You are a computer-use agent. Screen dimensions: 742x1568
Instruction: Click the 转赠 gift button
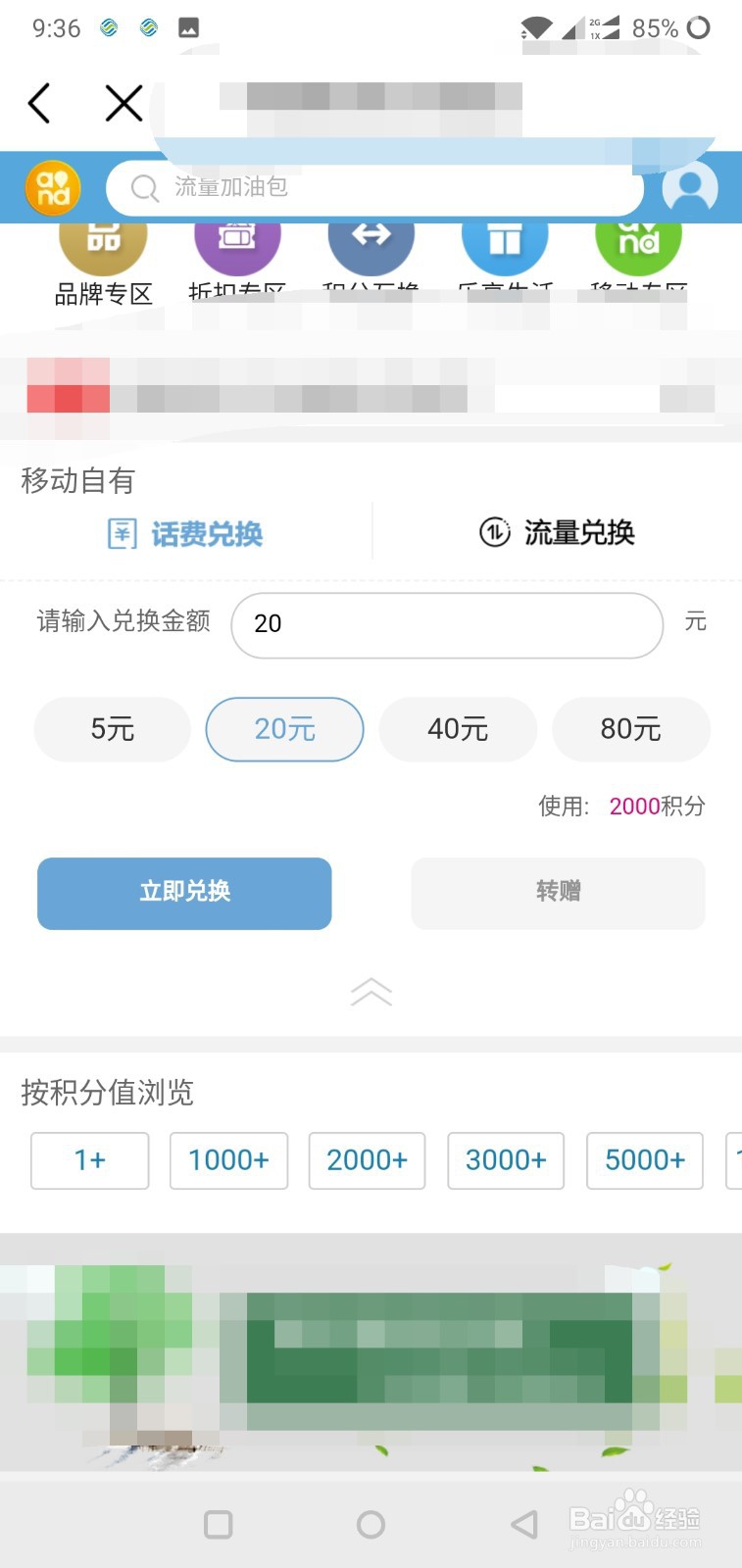(x=557, y=892)
